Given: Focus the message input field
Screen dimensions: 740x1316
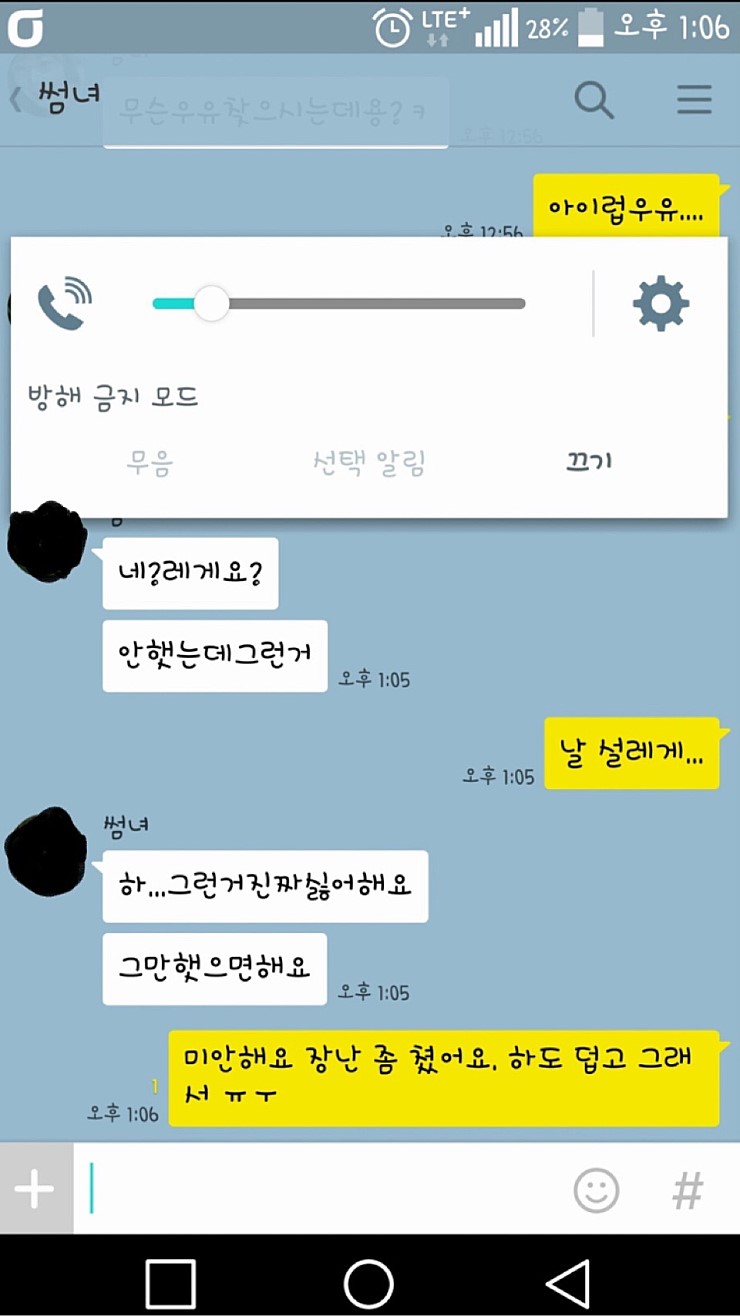Looking at the screenshot, I should [320, 1189].
